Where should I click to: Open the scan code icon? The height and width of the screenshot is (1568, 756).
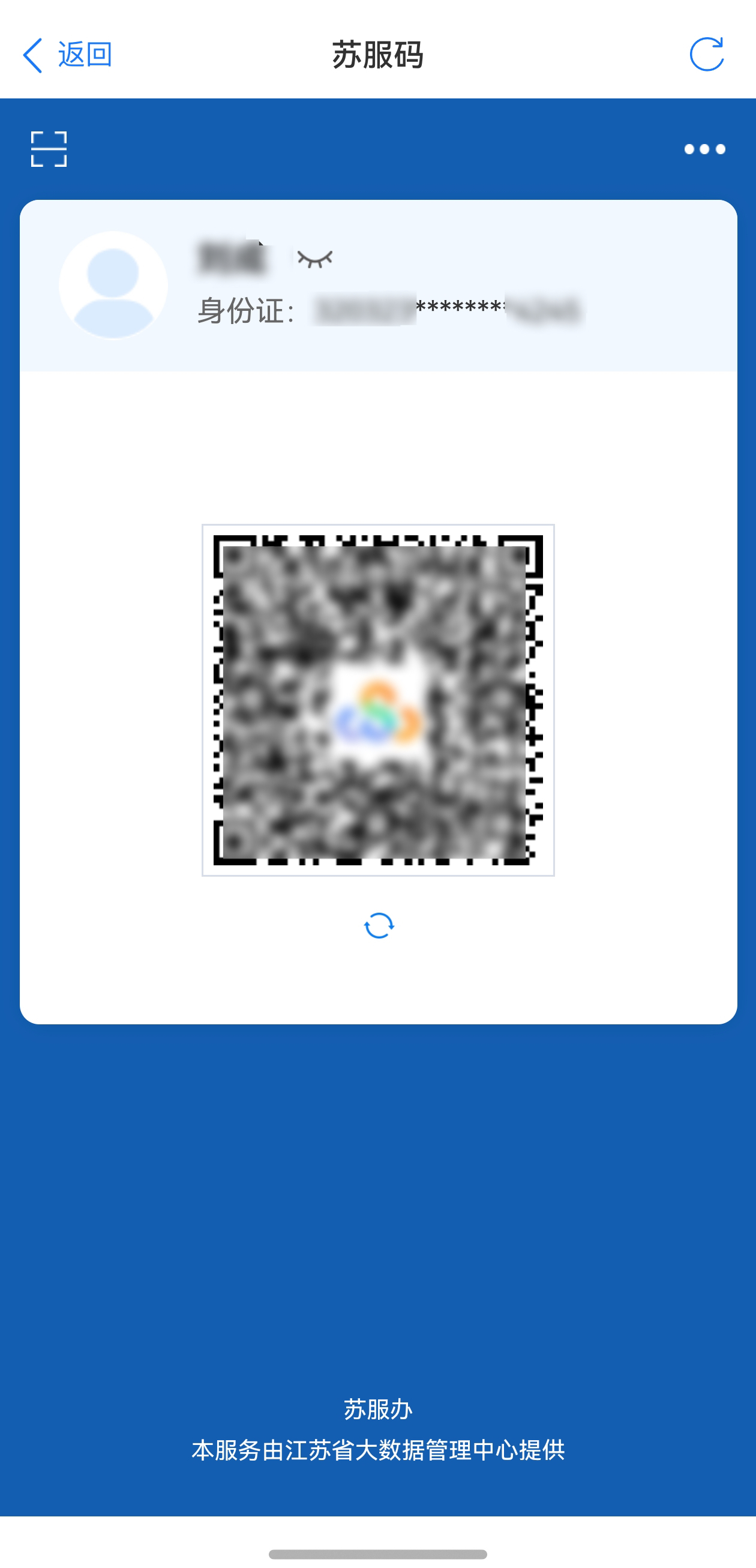[x=49, y=149]
